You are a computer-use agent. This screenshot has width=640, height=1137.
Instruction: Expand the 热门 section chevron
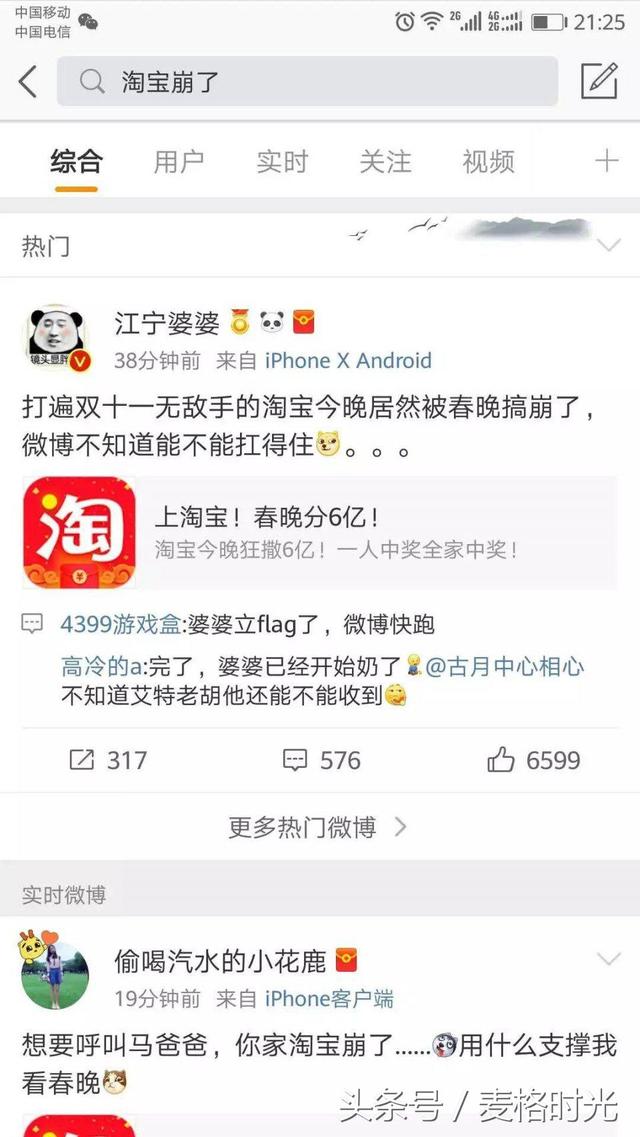tap(608, 245)
